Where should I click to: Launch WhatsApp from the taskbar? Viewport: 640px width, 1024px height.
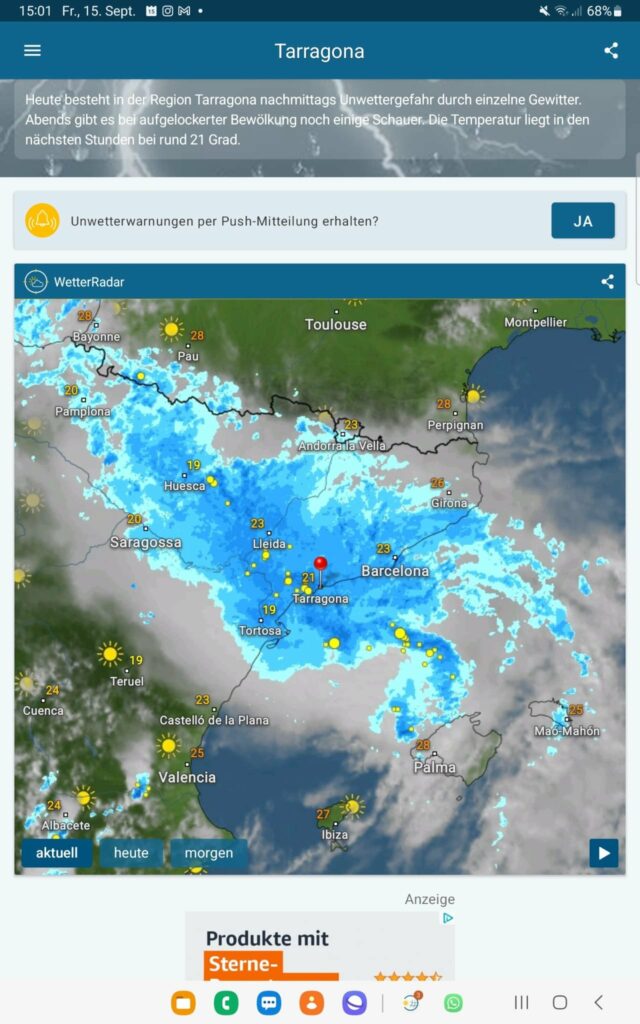(454, 1002)
